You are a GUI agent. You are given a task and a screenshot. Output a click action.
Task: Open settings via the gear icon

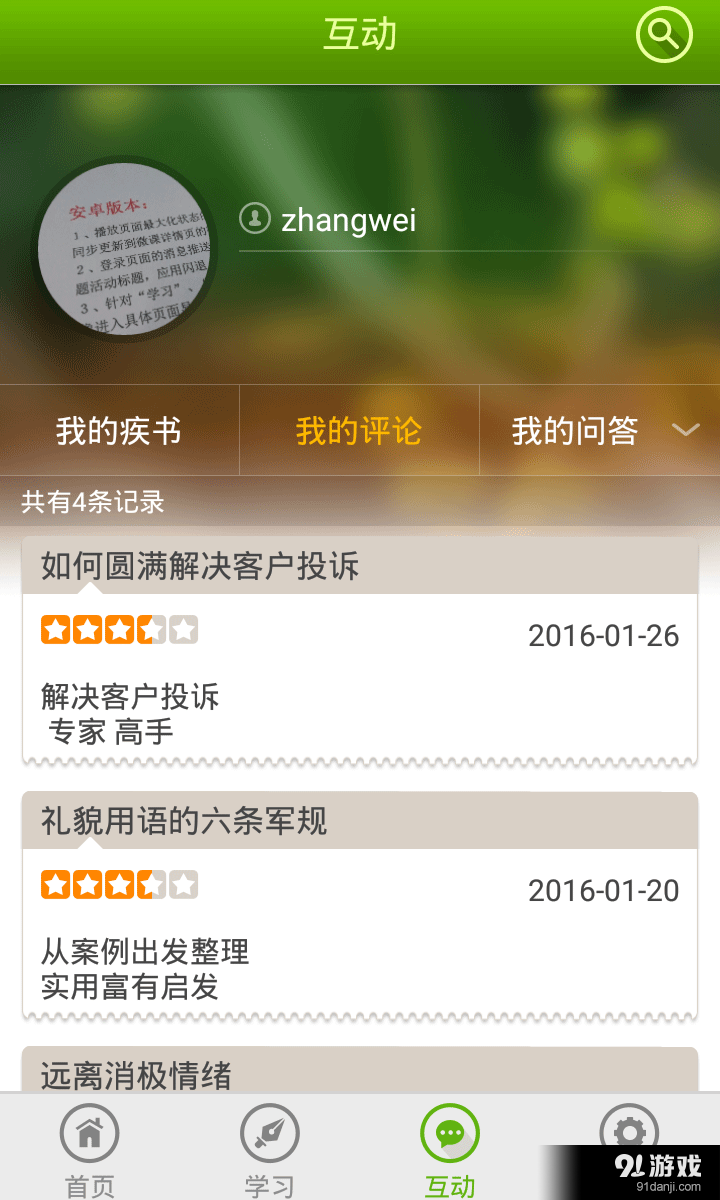[630, 1135]
